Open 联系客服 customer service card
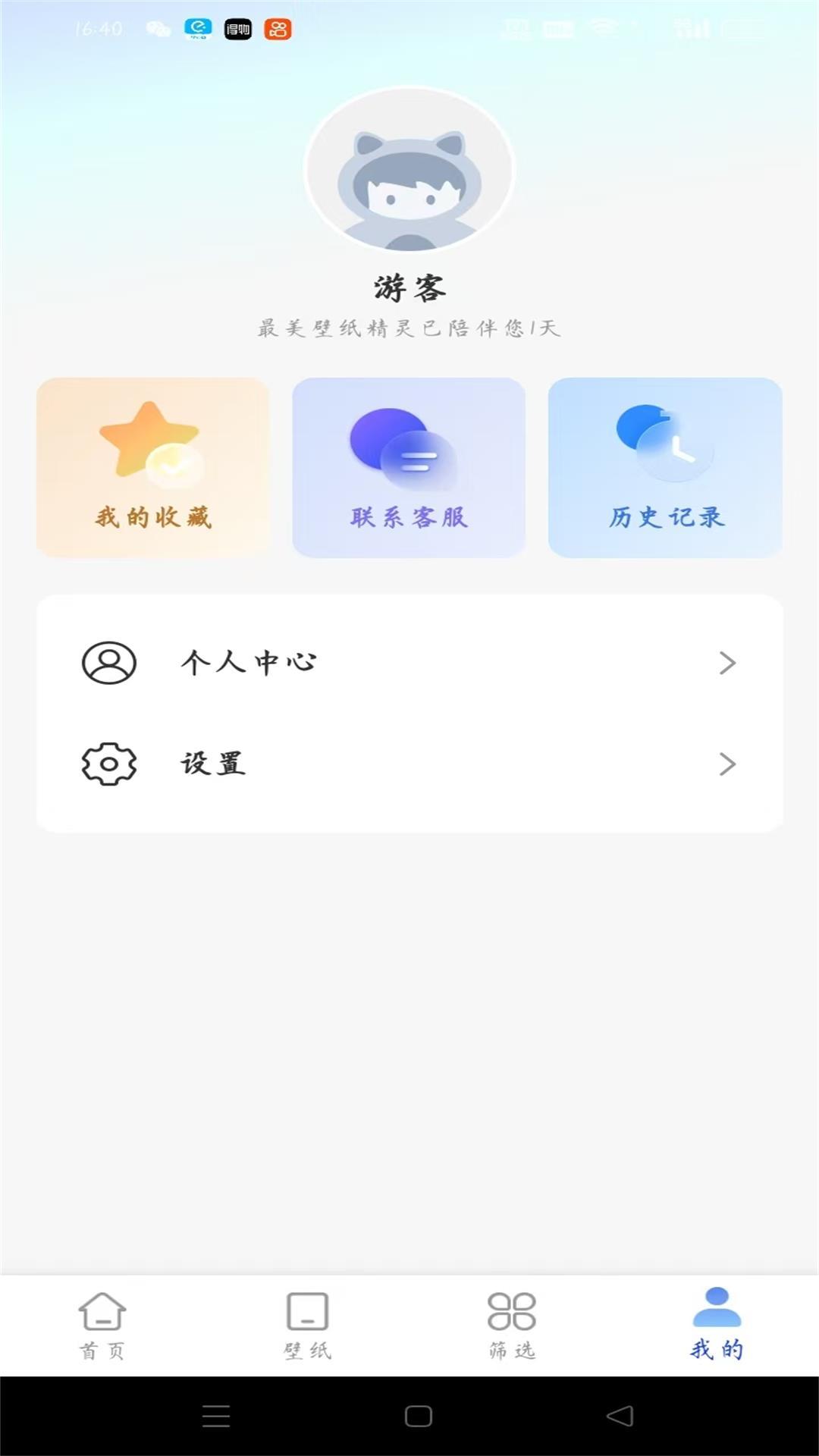Image resolution: width=819 pixels, height=1456 pixels. 408,466
